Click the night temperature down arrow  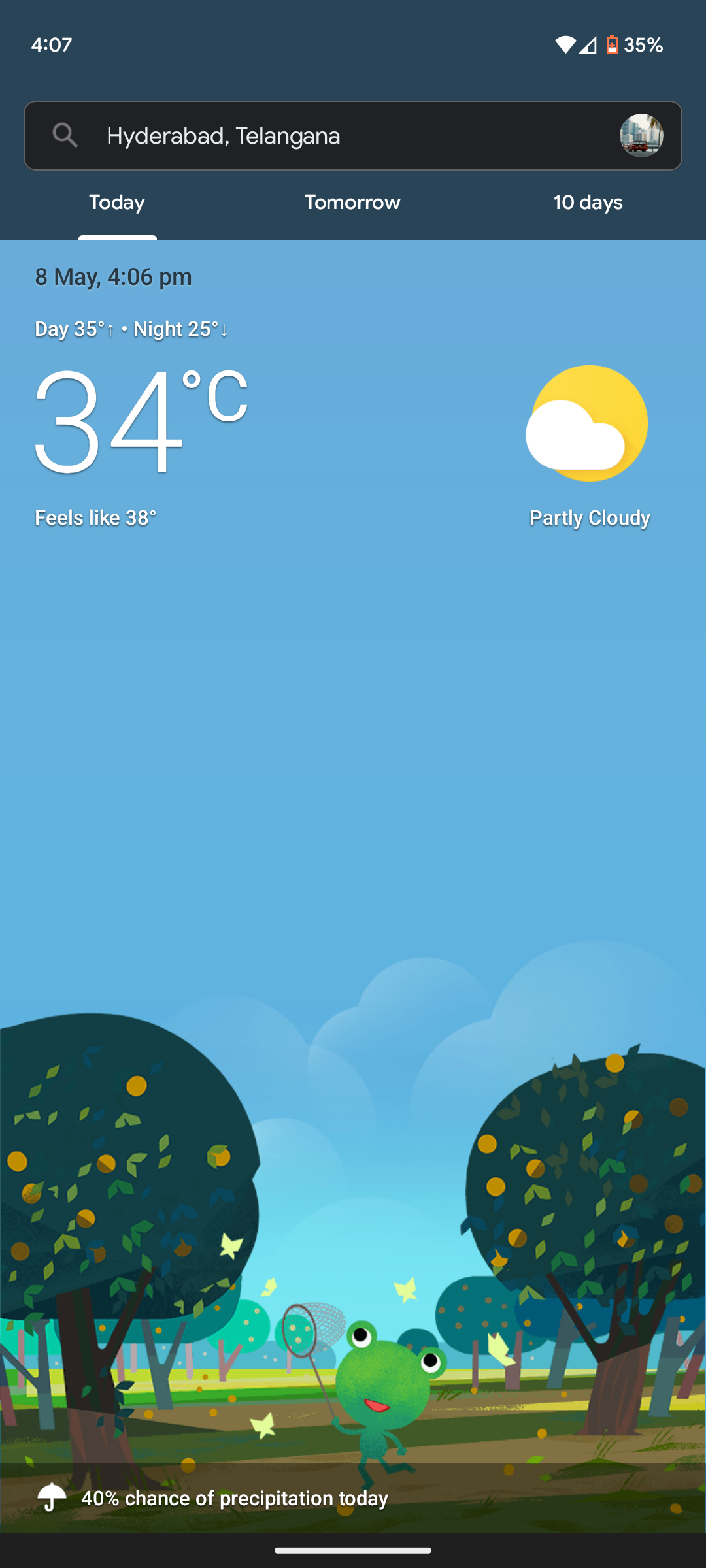[x=225, y=331]
